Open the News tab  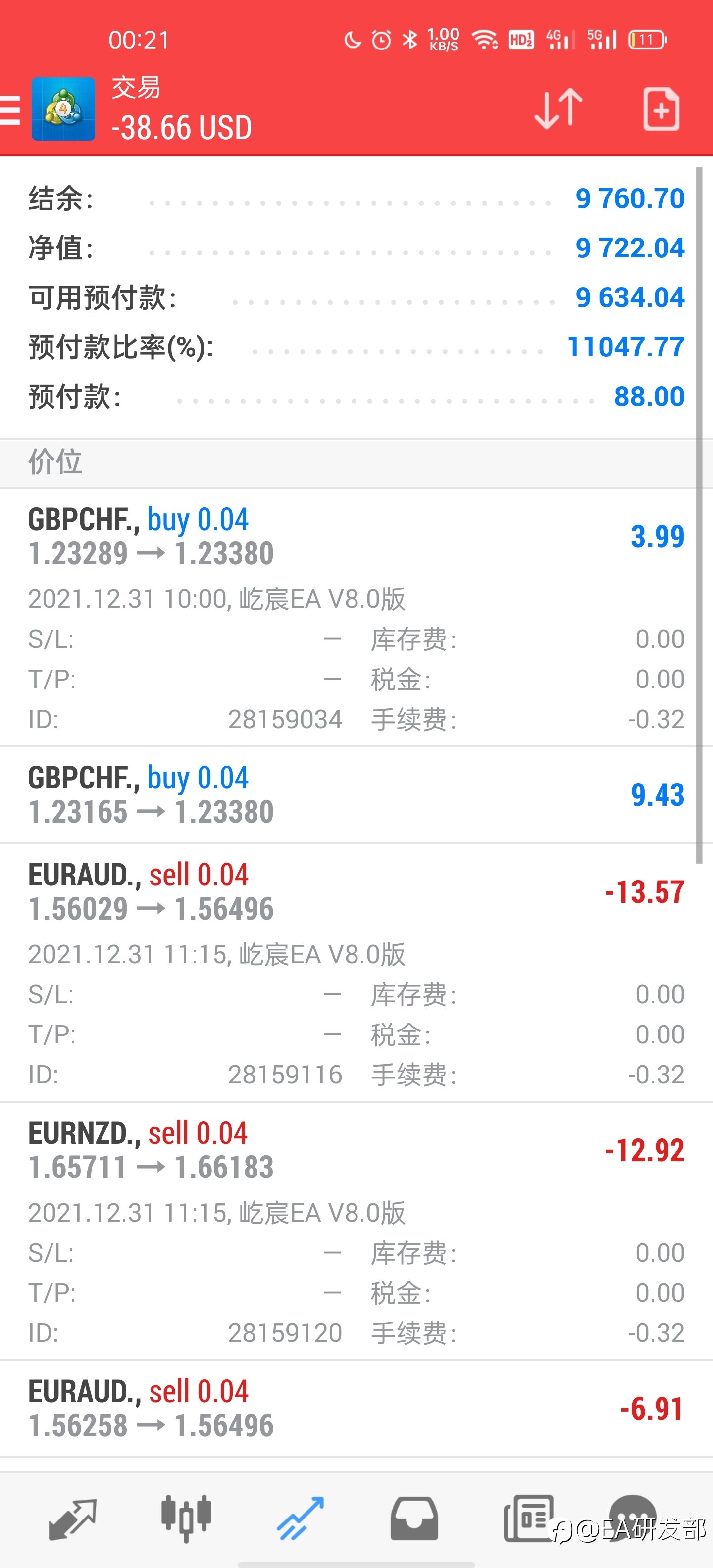tap(528, 1519)
